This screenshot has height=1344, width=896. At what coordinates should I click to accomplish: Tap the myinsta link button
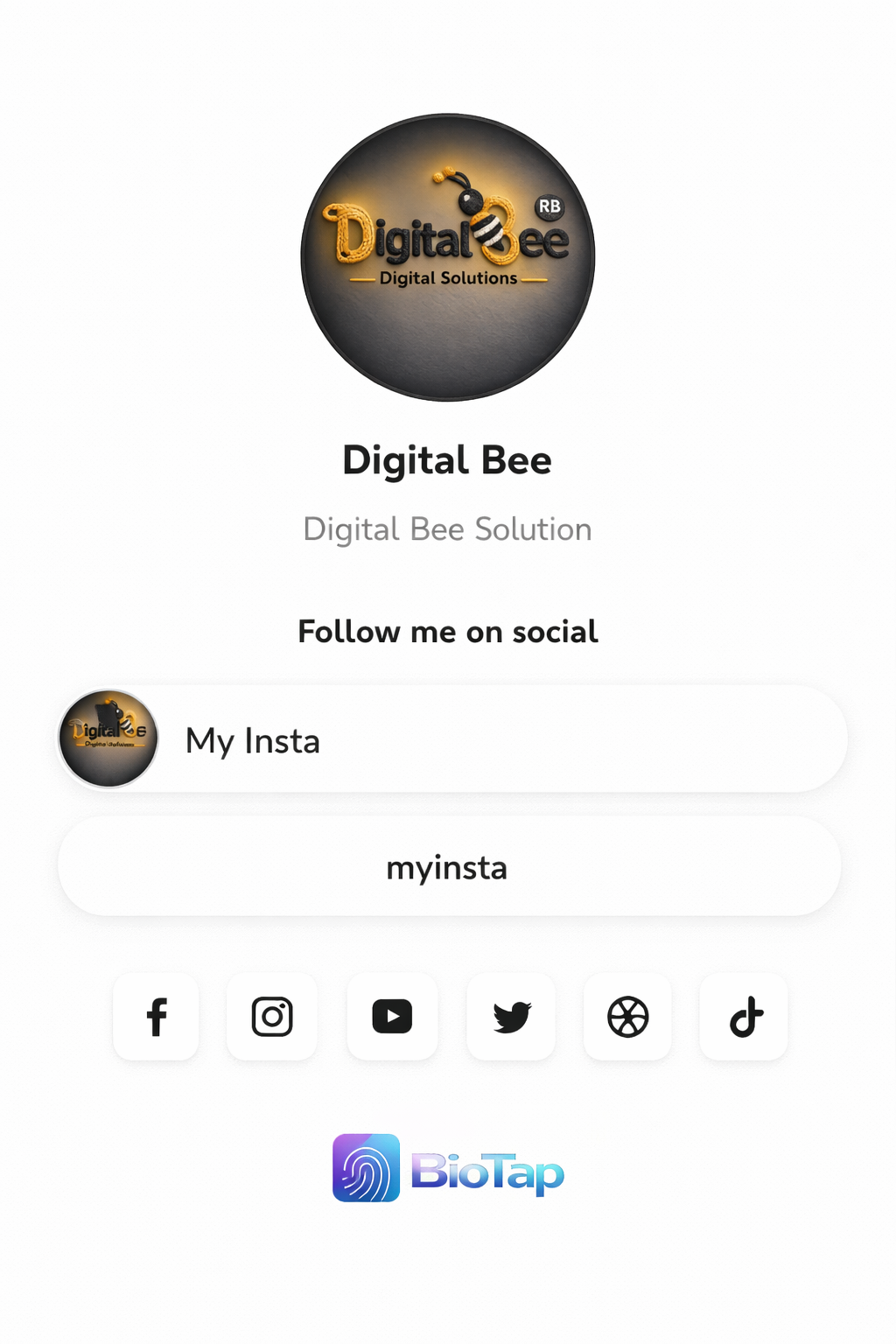click(449, 867)
